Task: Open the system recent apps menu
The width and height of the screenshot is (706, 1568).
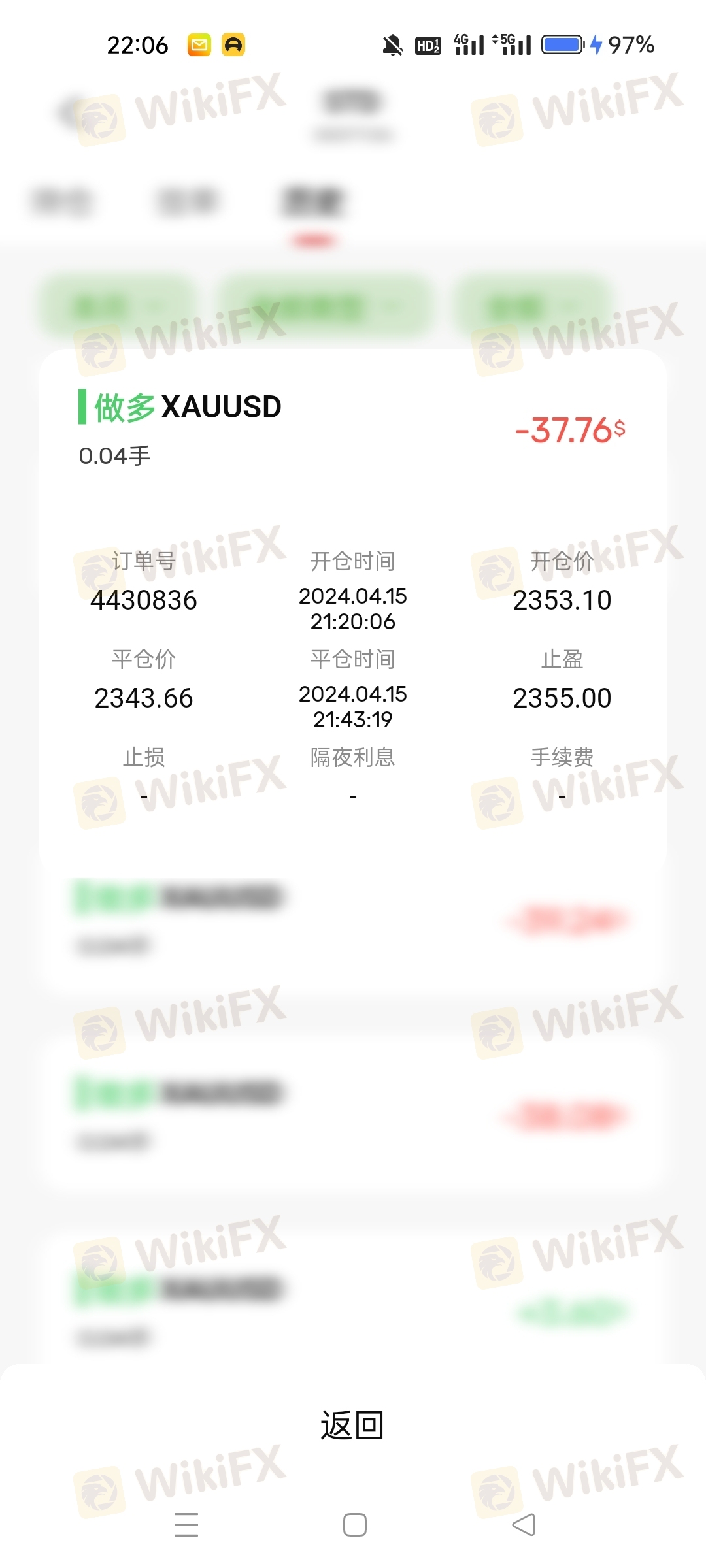Action: (186, 1524)
